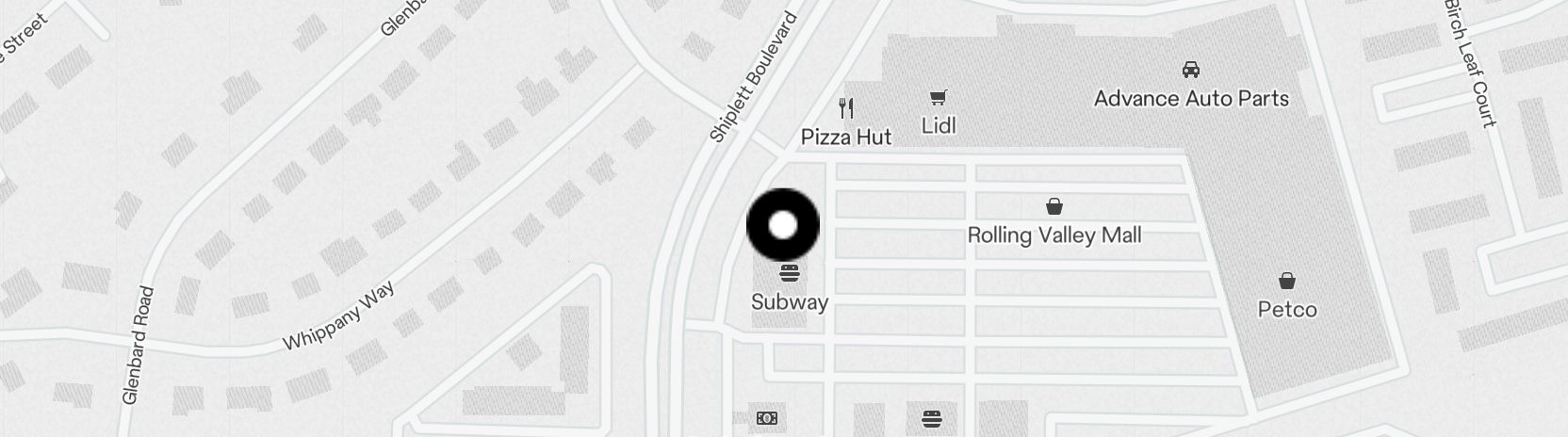Open the Petco store marker
Viewport: 1568px width, 437px height.
1287,282
